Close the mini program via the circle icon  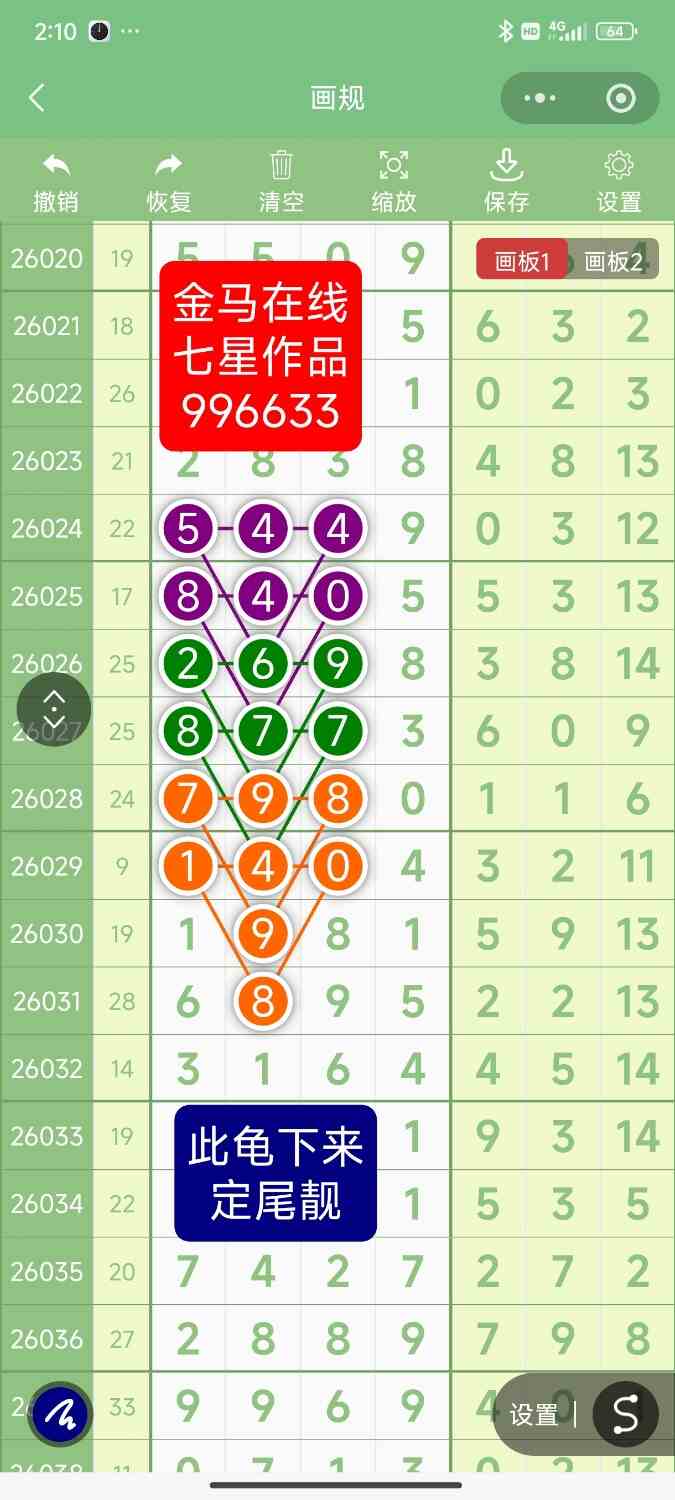point(621,98)
